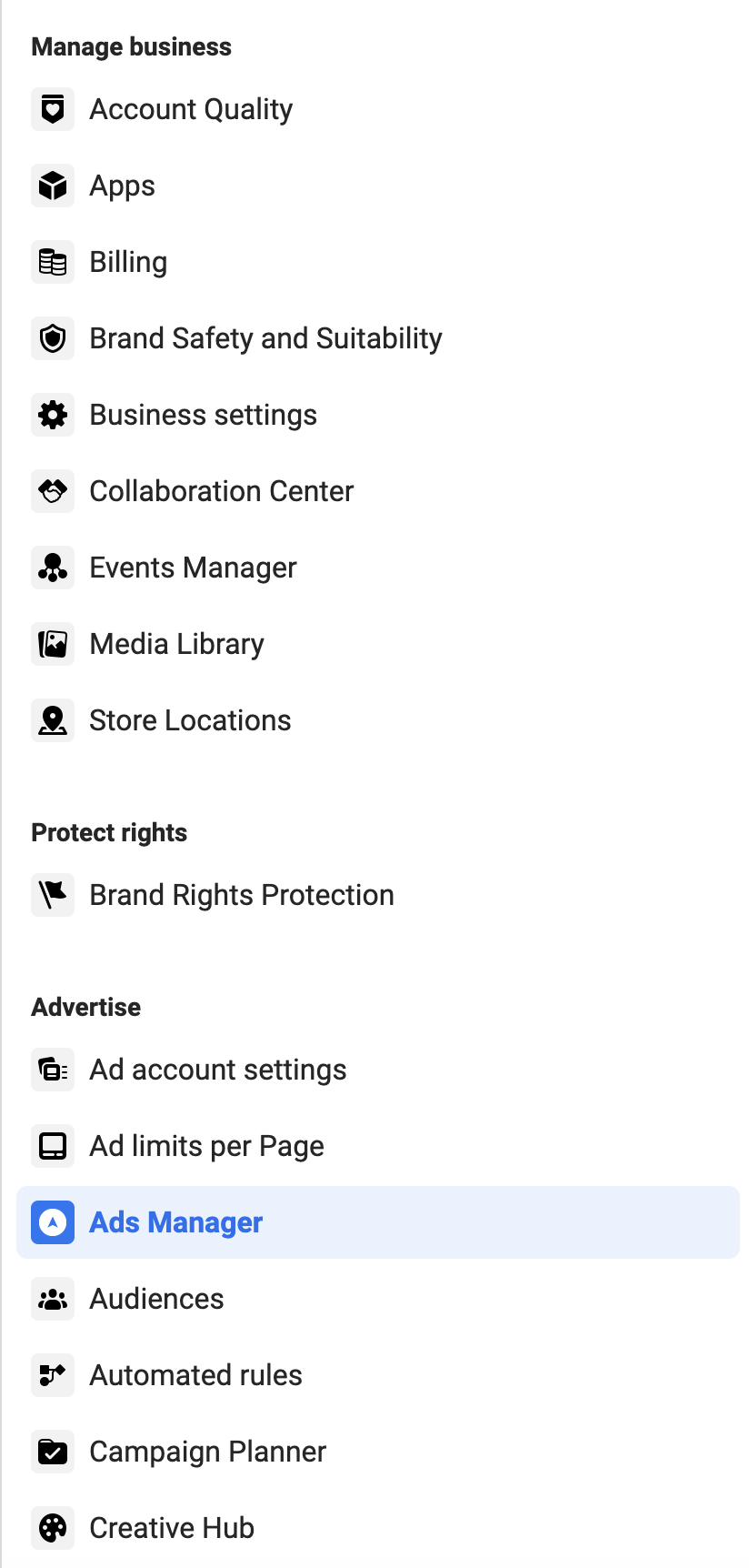
Task: Select Brand Rights Protection
Action: click(378, 895)
